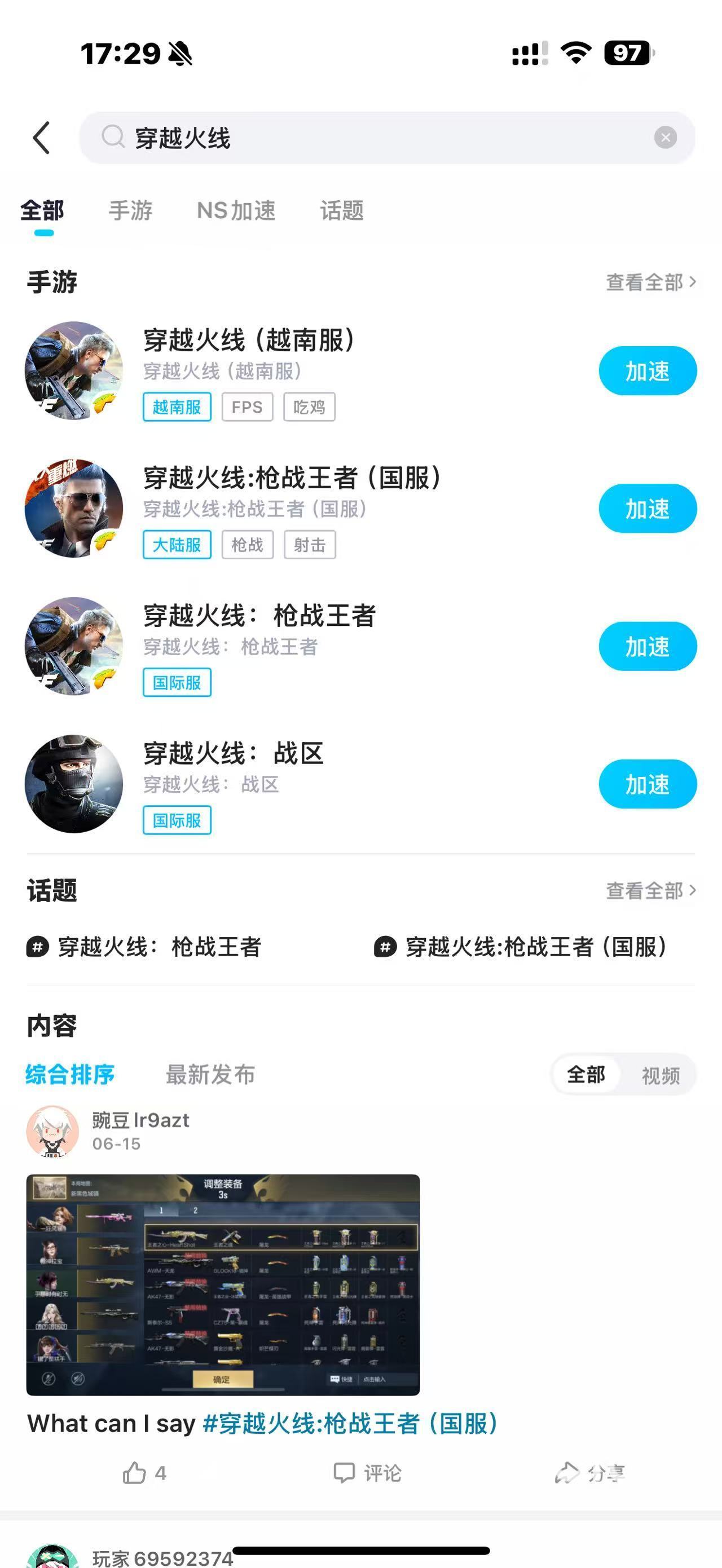The width and height of the screenshot is (722, 1568).
Task: View all results in 手游 section
Action: coord(650,282)
